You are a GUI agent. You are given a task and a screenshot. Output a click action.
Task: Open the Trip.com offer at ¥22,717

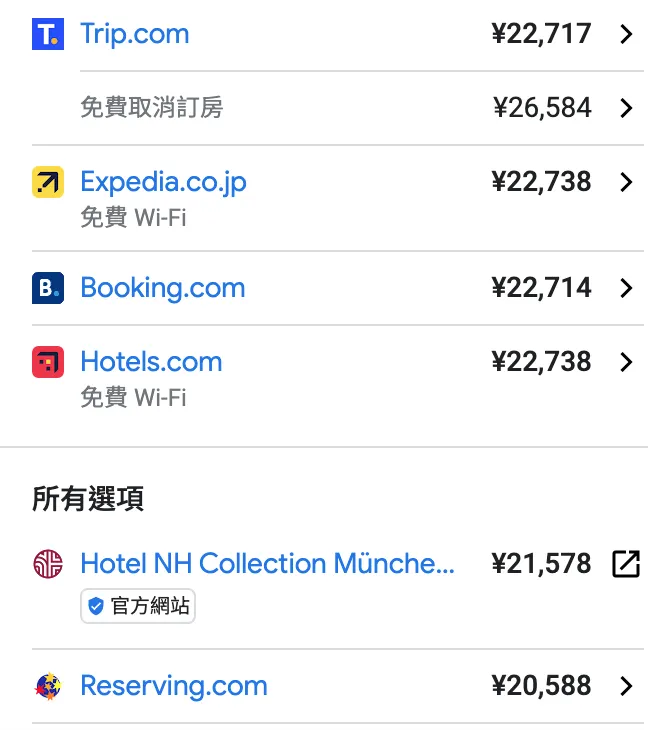(x=135, y=34)
